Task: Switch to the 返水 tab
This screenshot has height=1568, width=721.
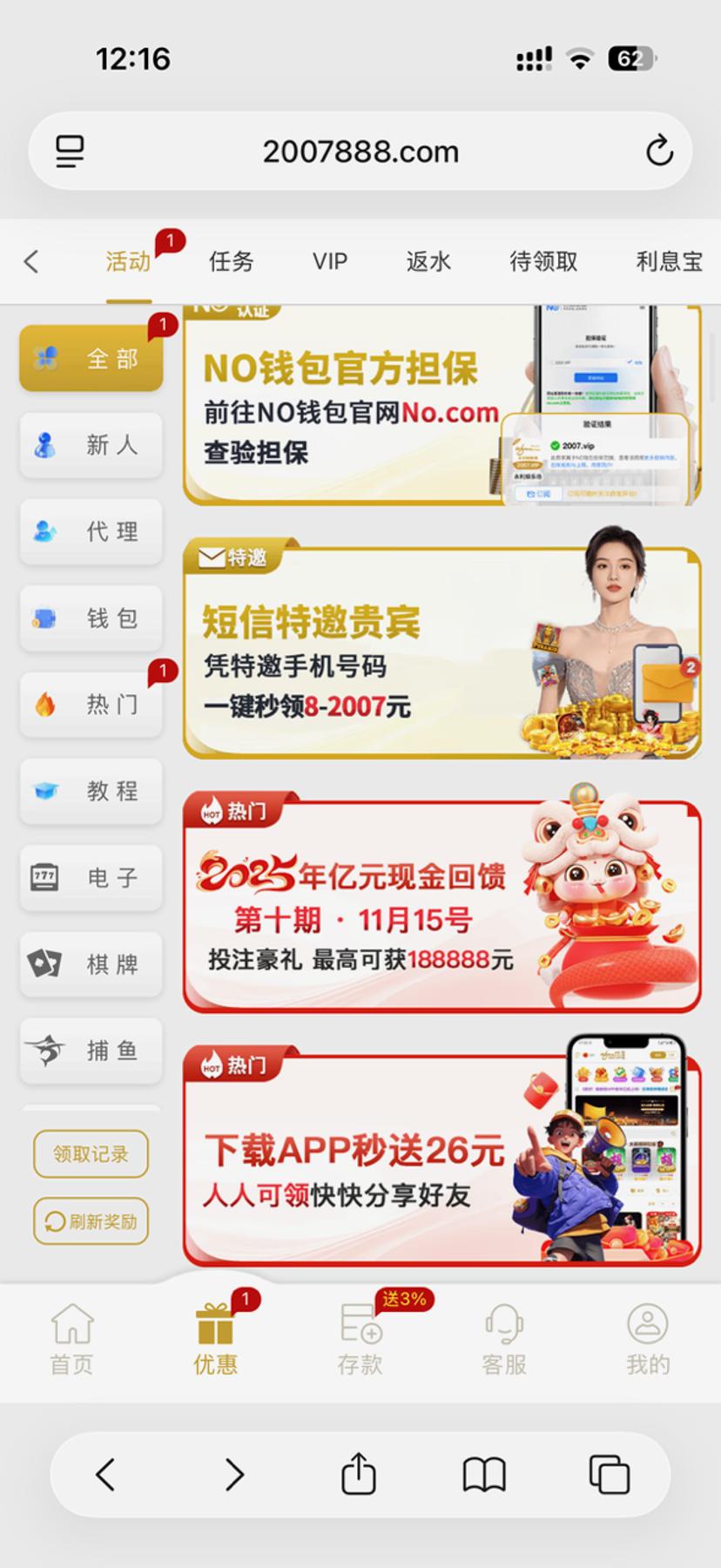Action: (428, 261)
